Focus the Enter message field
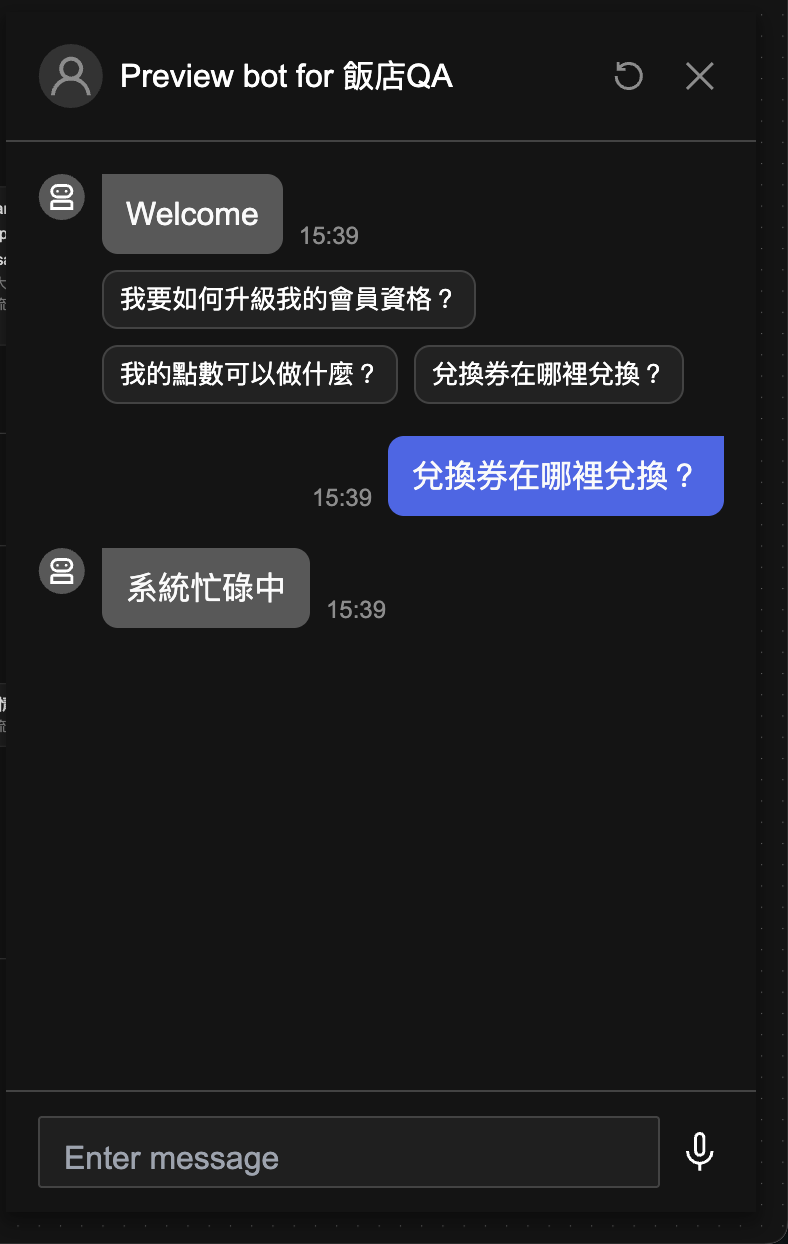 point(348,1158)
